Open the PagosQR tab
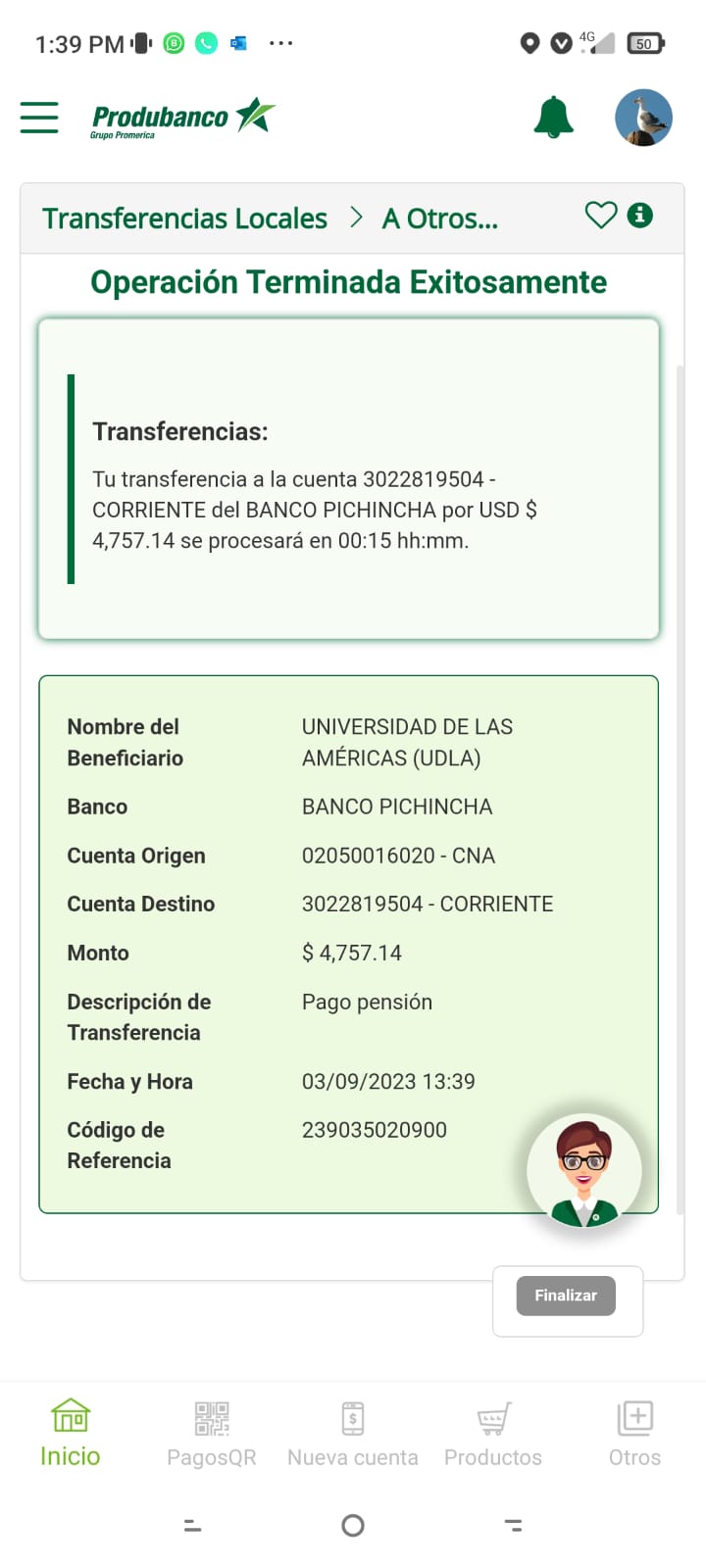 tap(212, 1433)
